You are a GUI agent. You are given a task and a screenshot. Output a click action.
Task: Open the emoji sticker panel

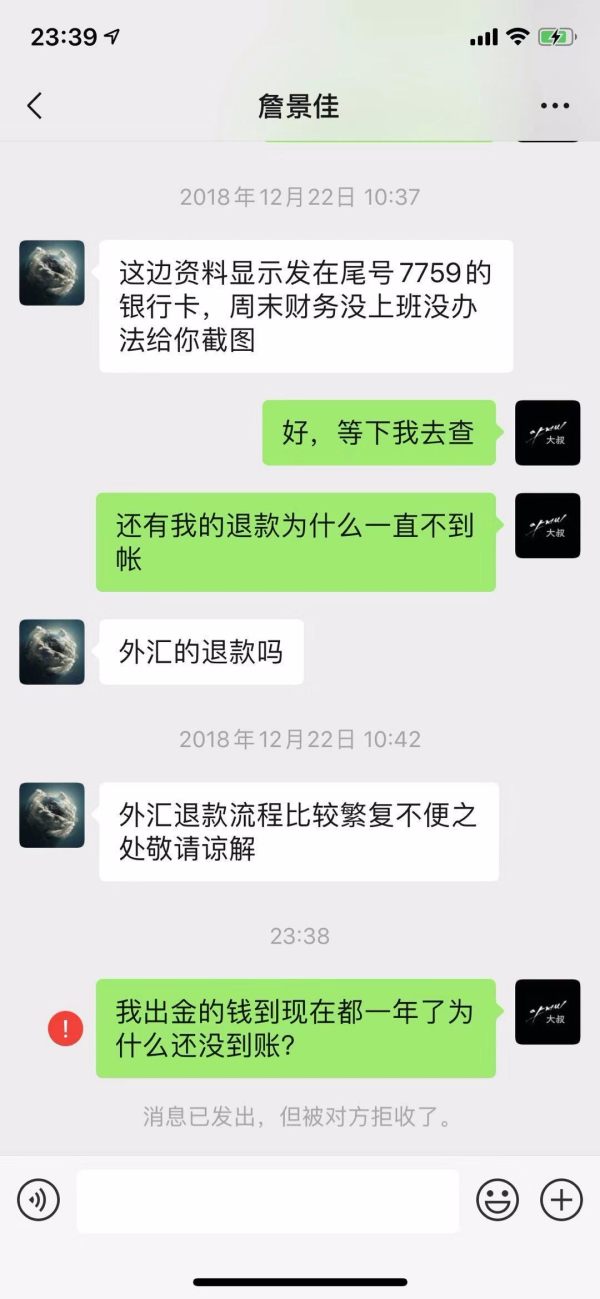(x=497, y=1199)
